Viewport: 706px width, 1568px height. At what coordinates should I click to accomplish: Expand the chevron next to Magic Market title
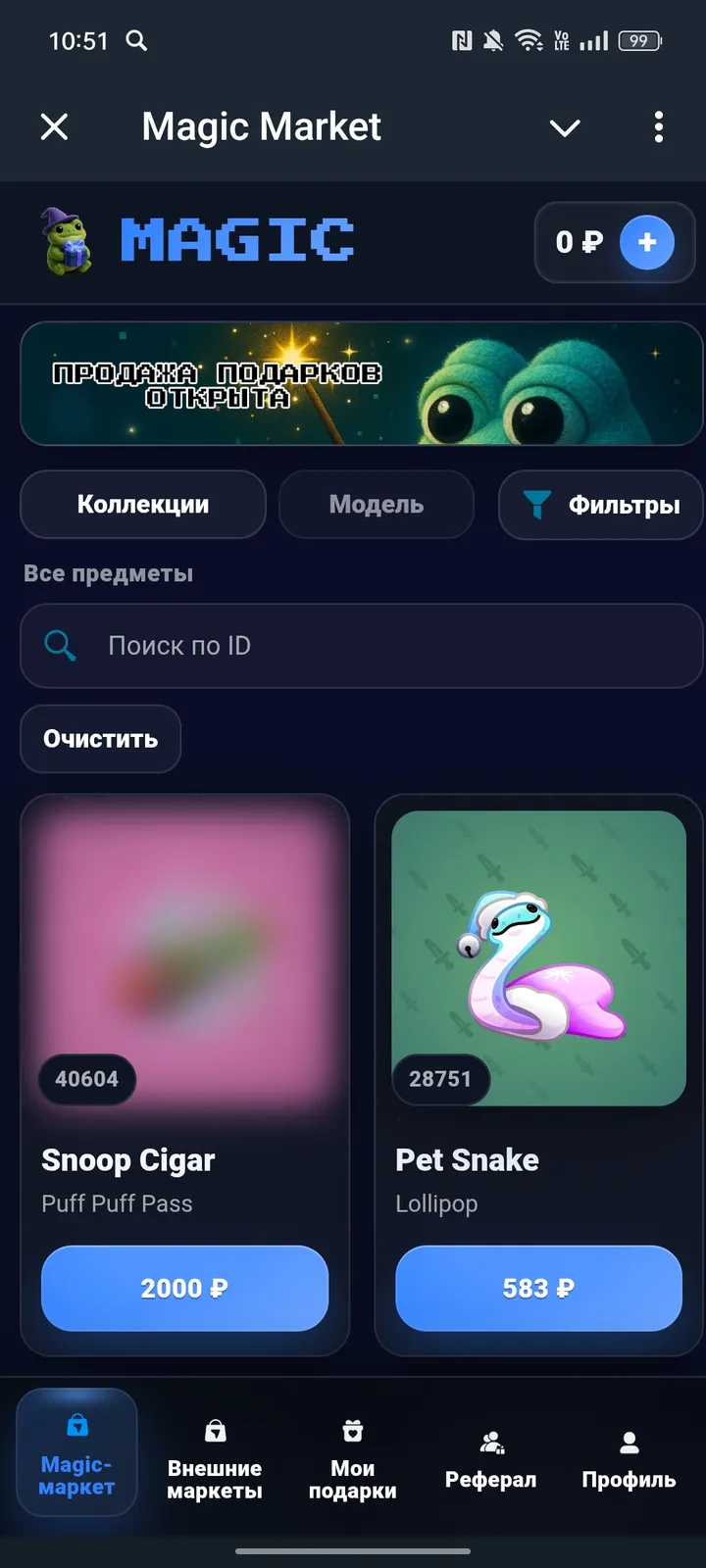(565, 127)
